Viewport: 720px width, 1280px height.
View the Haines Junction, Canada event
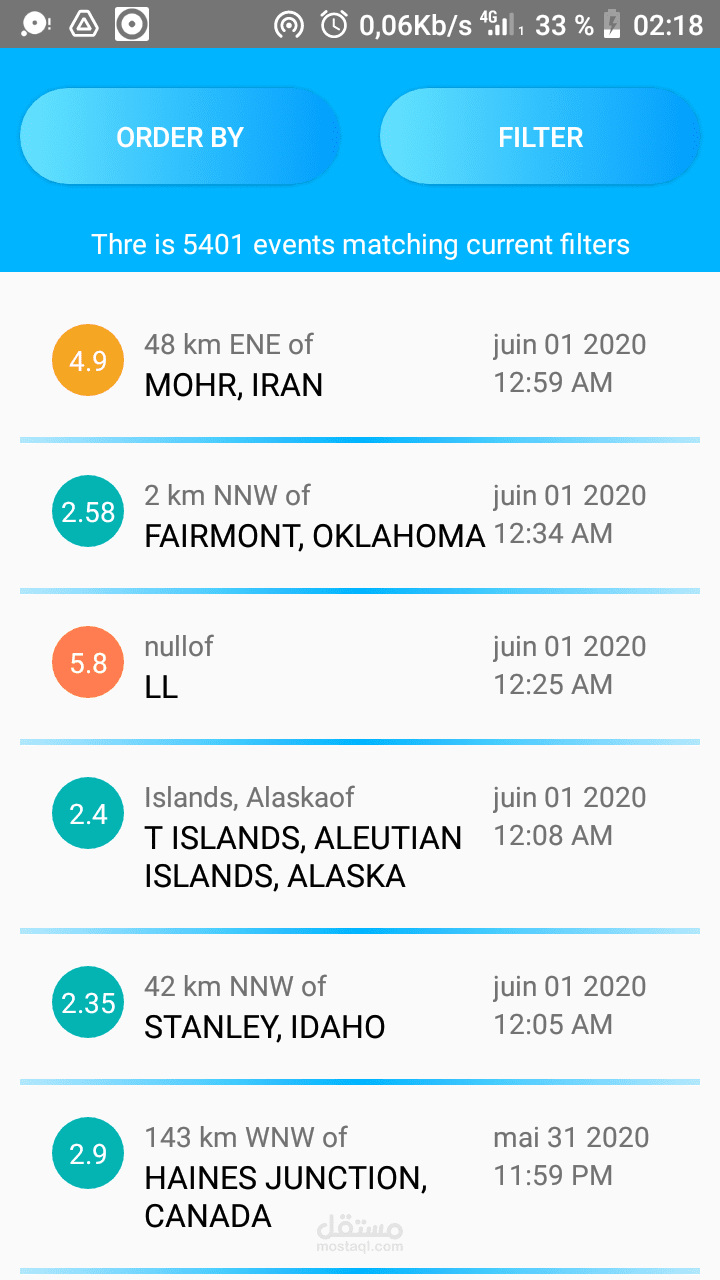pos(360,1176)
